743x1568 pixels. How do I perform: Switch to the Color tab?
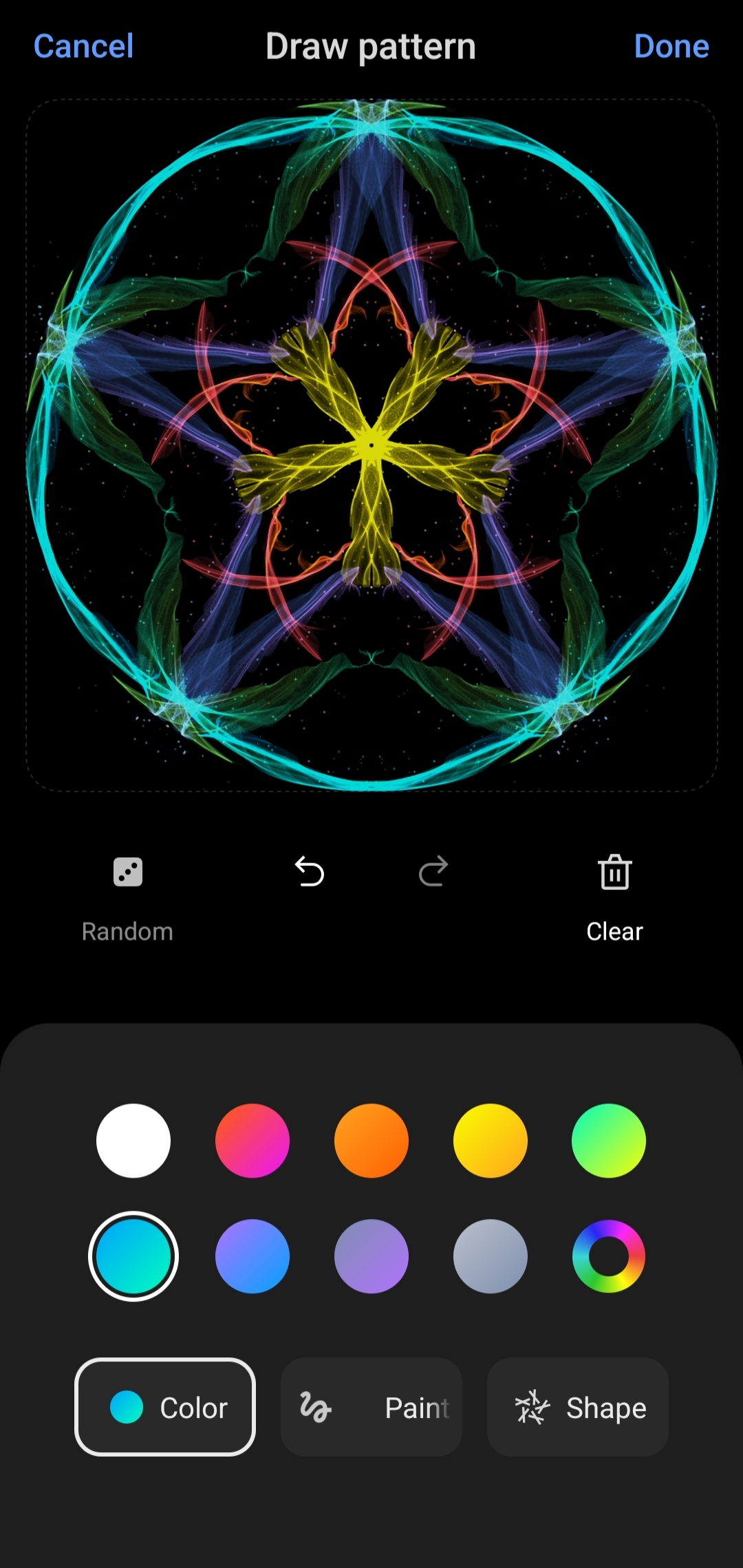pyautogui.click(x=165, y=1407)
